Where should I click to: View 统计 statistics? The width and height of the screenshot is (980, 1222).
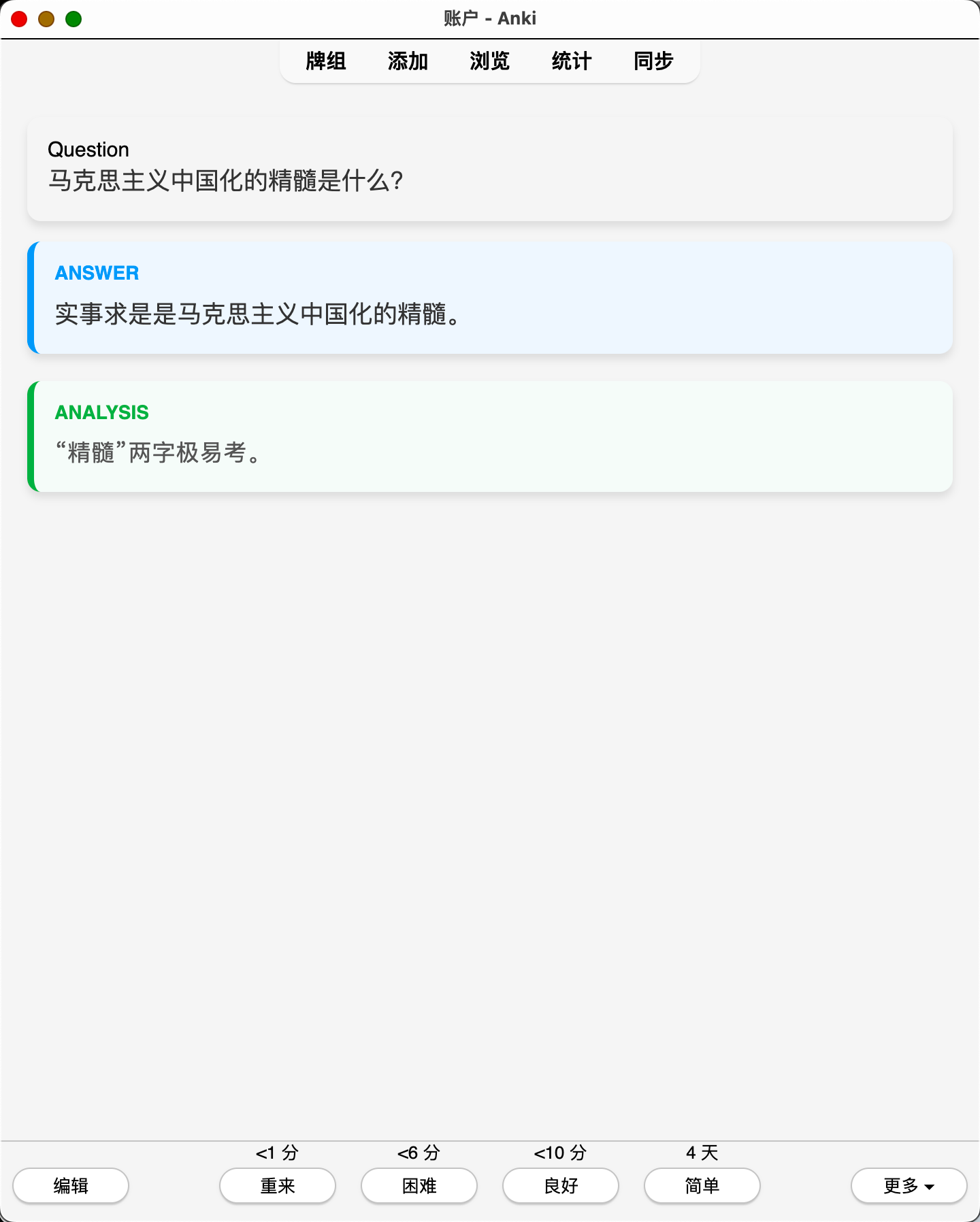click(572, 61)
